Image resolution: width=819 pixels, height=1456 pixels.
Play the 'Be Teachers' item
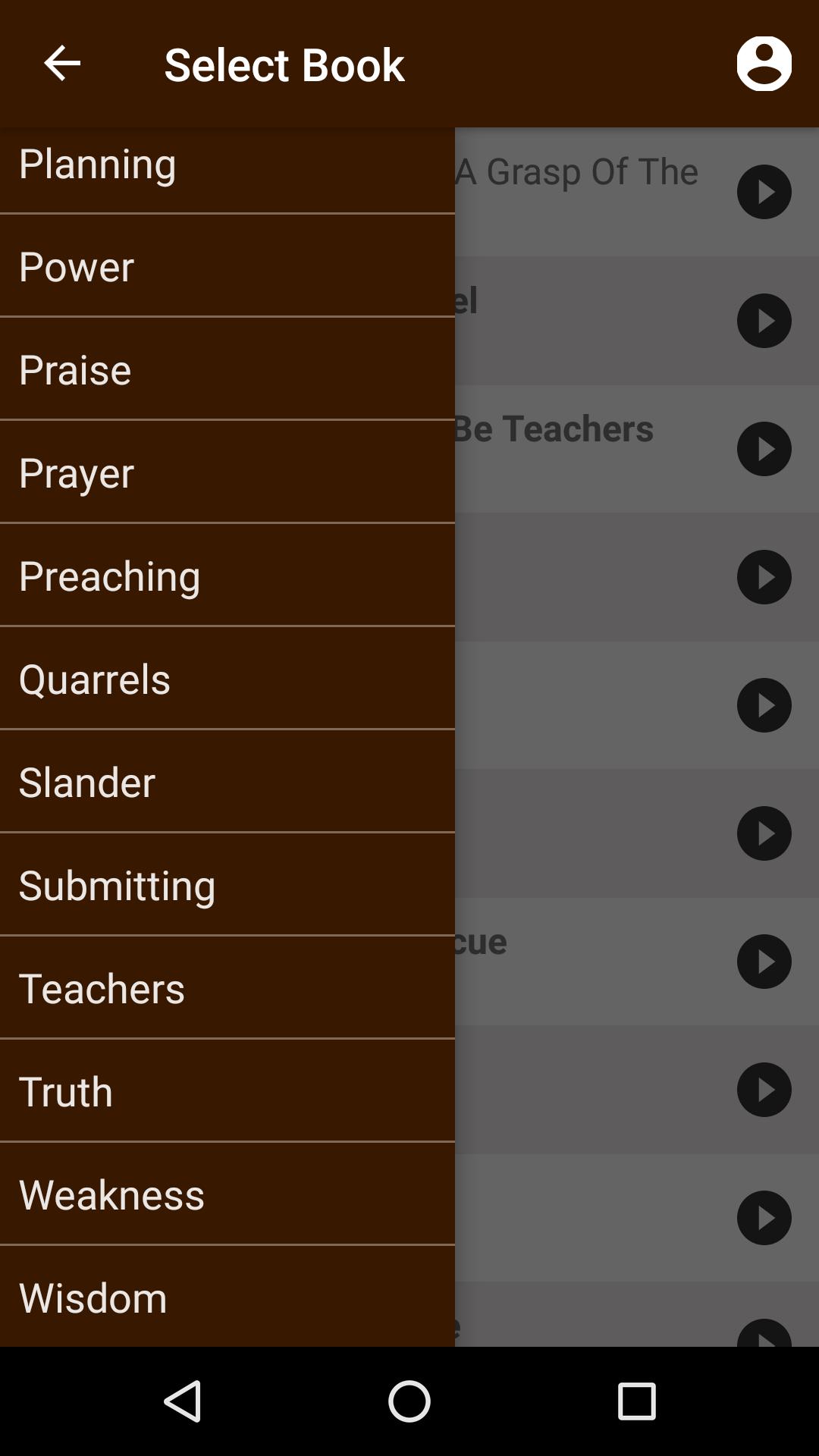coord(764,449)
